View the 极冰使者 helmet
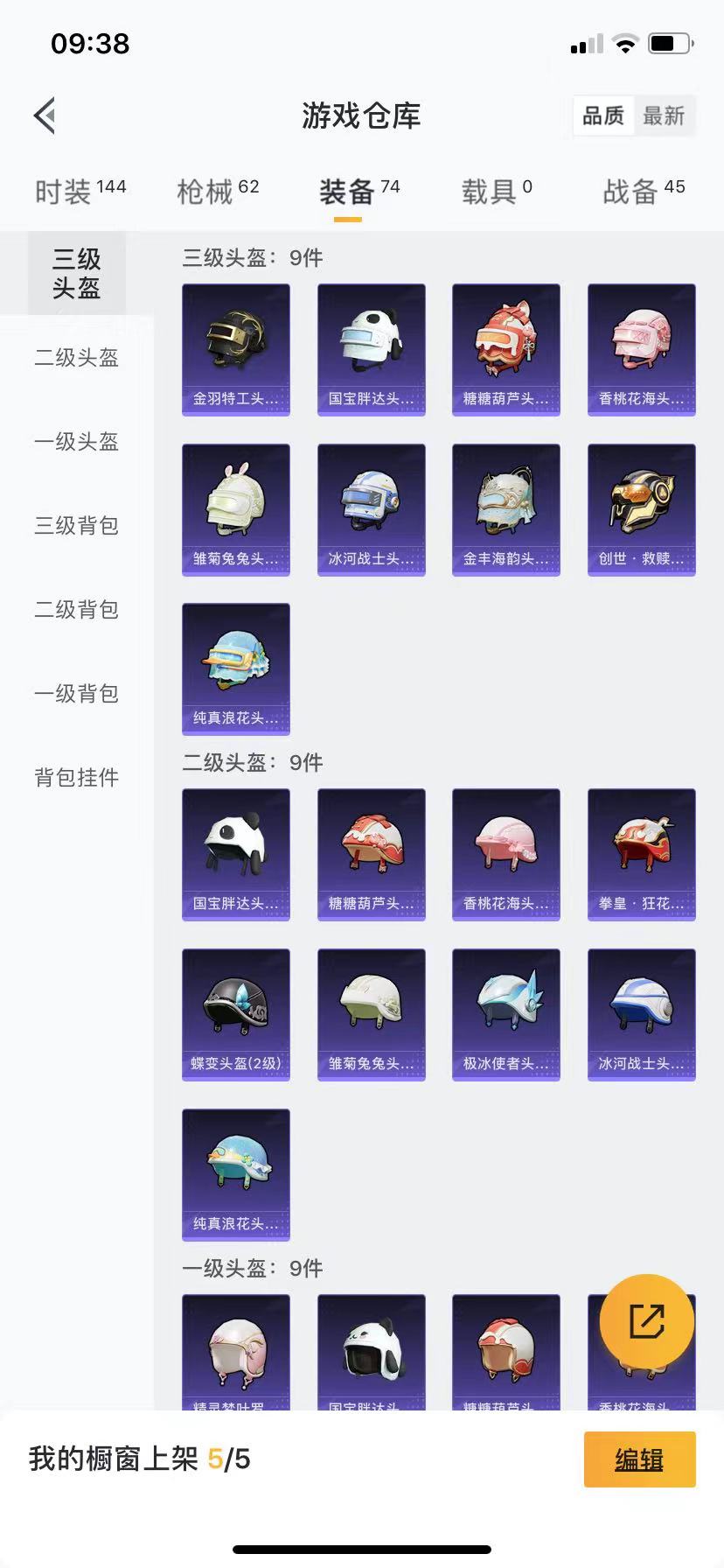 (505, 1014)
